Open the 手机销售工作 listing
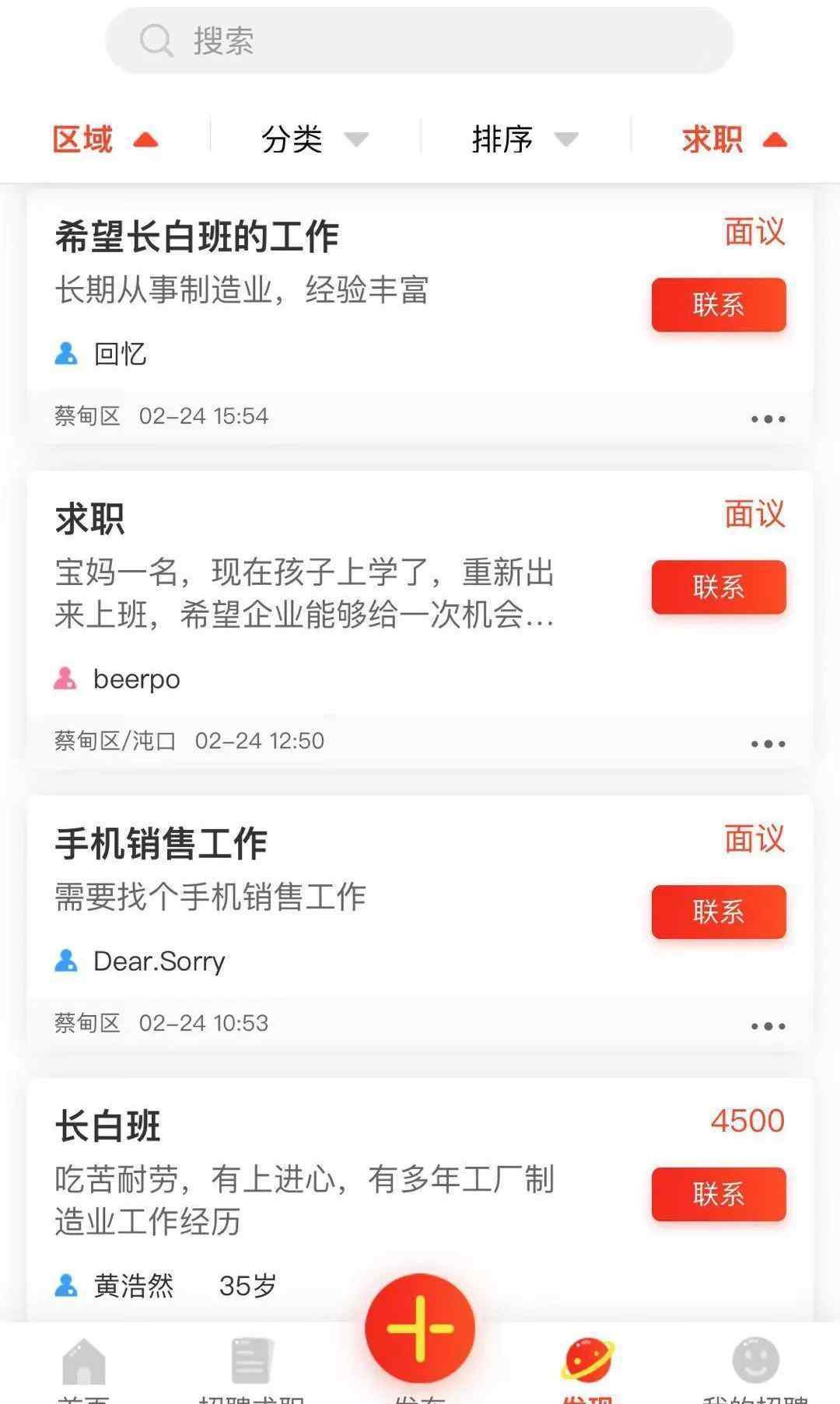This screenshot has height=1404, width=840. (x=161, y=844)
